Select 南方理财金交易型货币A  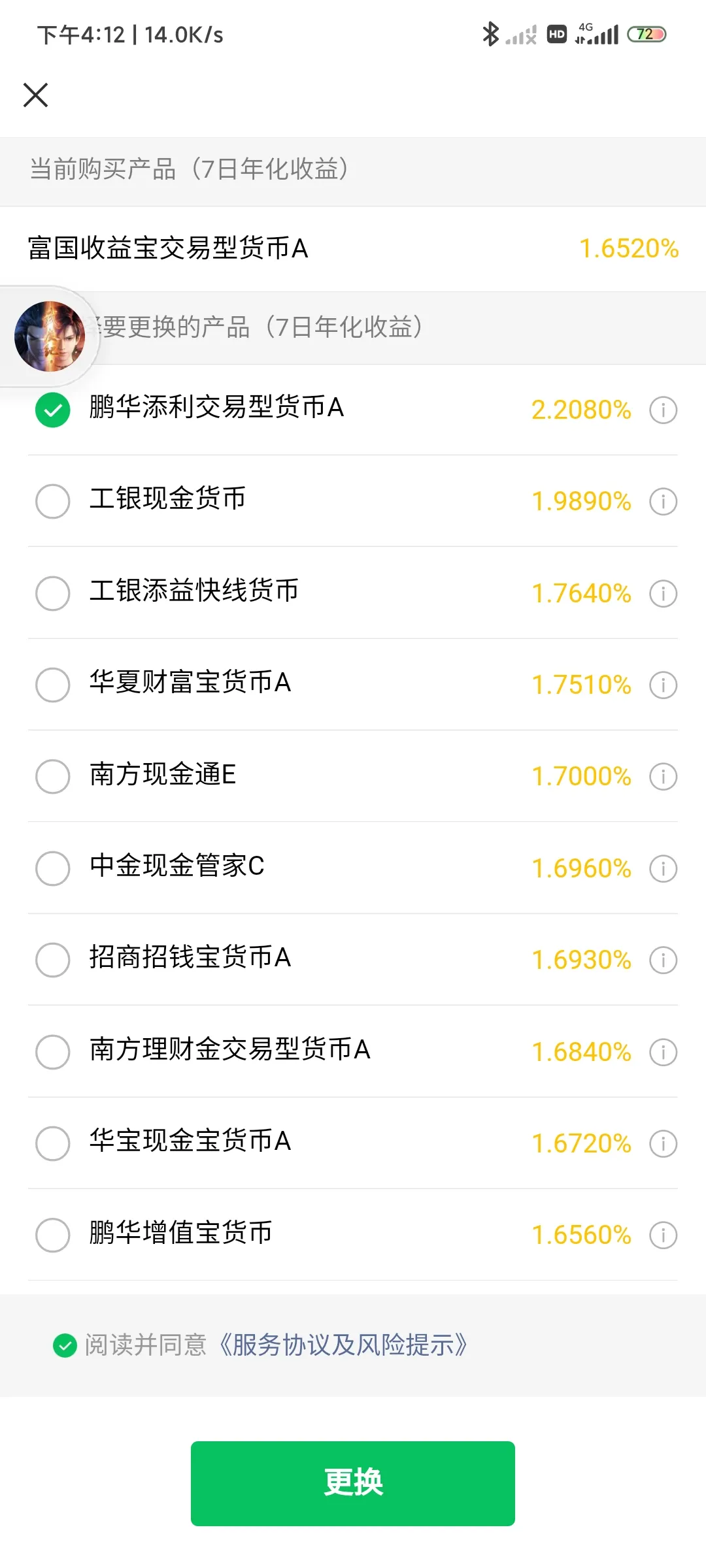click(x=53, y=1052)
